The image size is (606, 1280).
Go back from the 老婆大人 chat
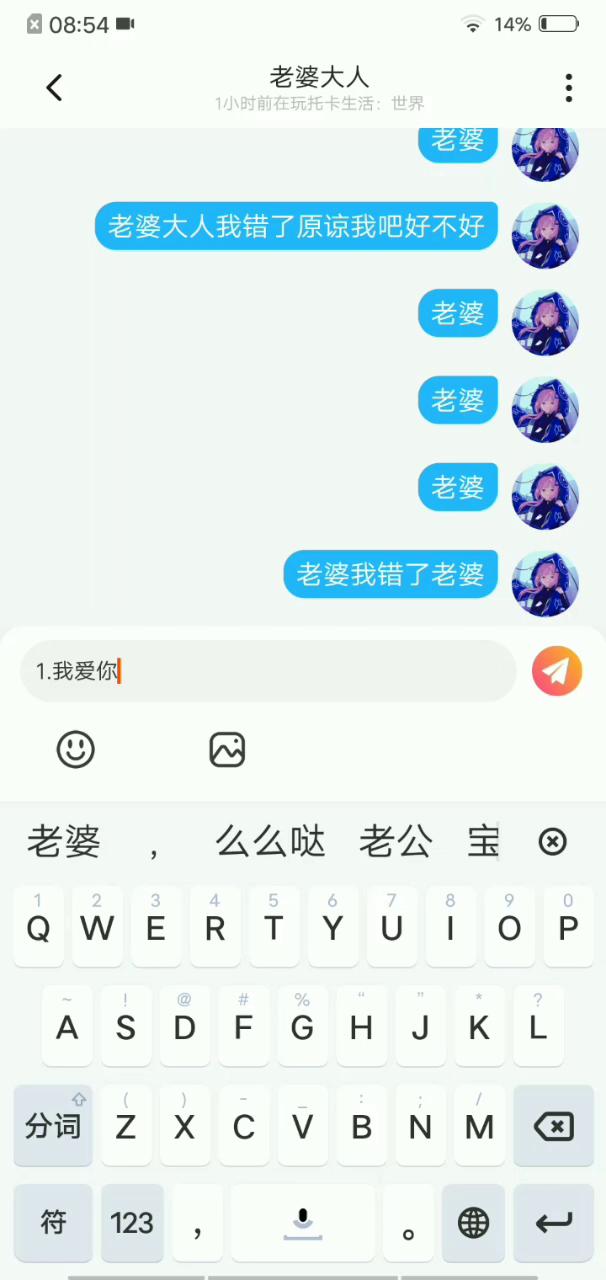point(54,87)
